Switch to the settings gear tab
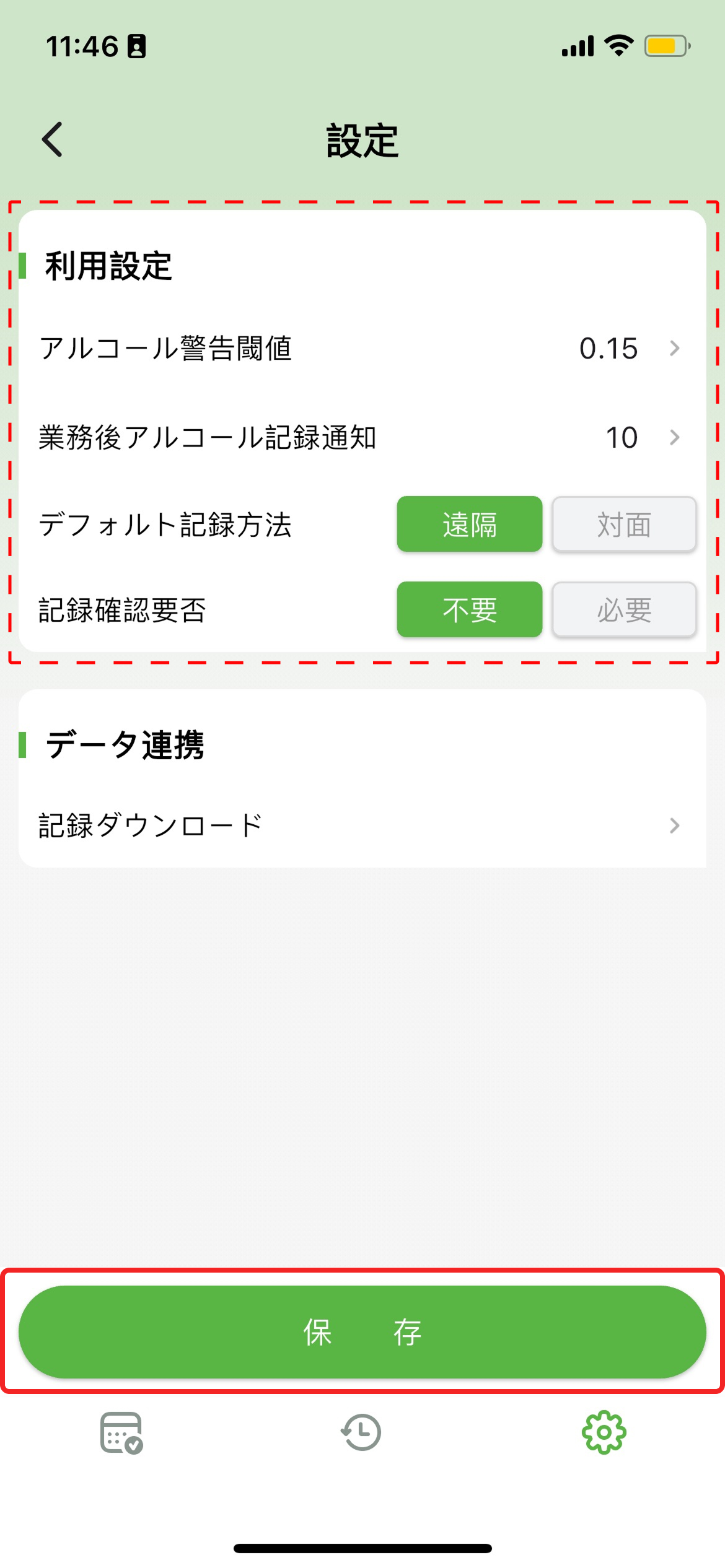 [x=604, y=1432]
